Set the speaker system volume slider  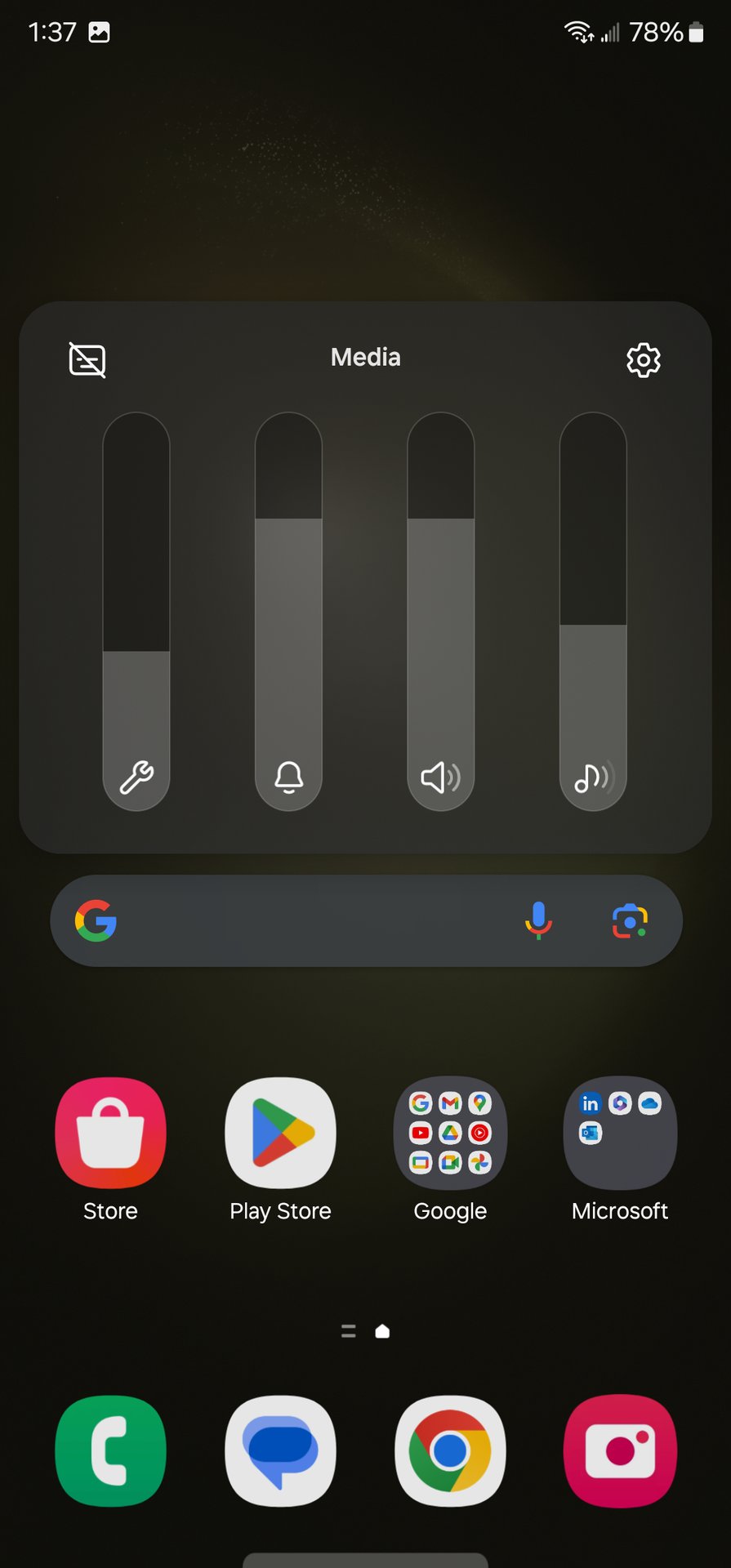click(x=441, y=612)
